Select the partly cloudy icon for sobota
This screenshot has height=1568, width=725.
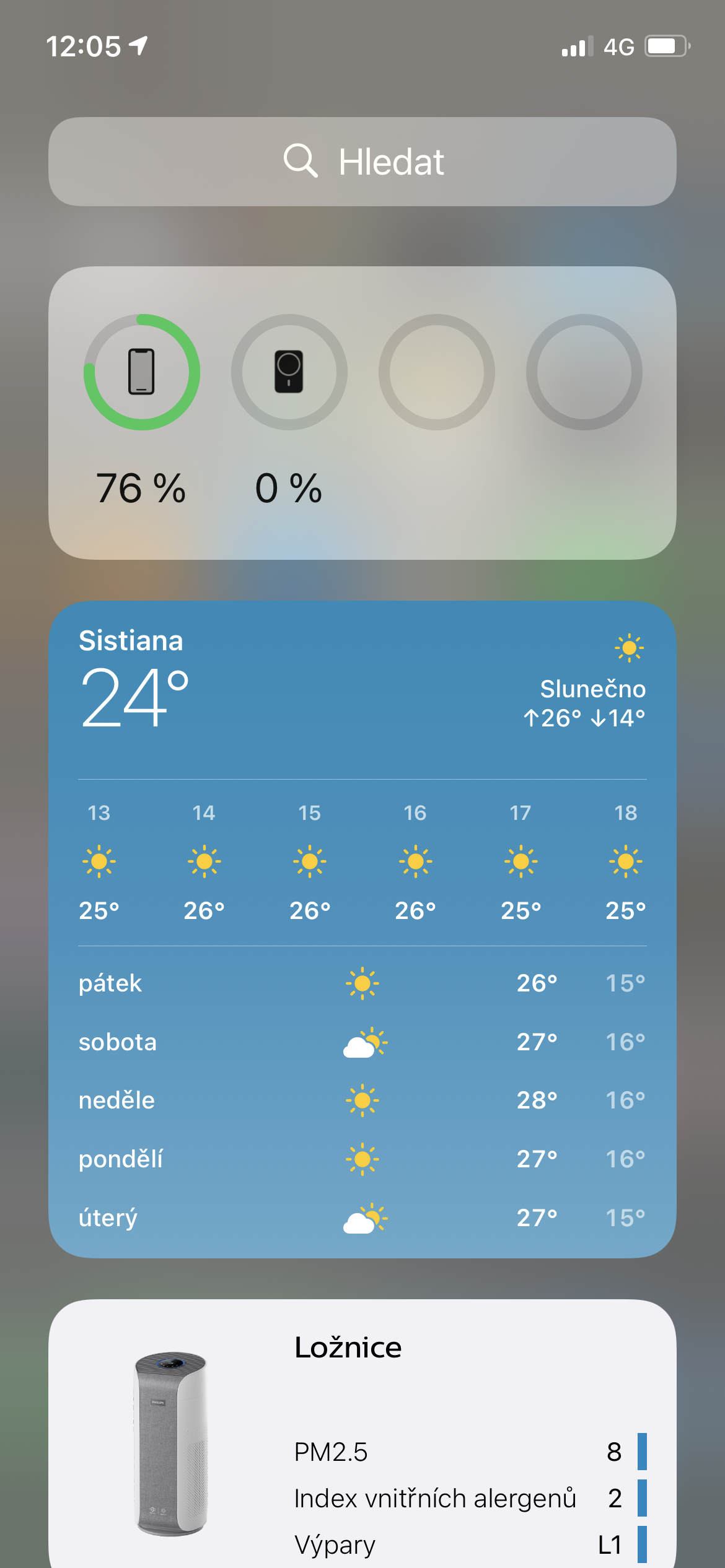(362, 1042)
